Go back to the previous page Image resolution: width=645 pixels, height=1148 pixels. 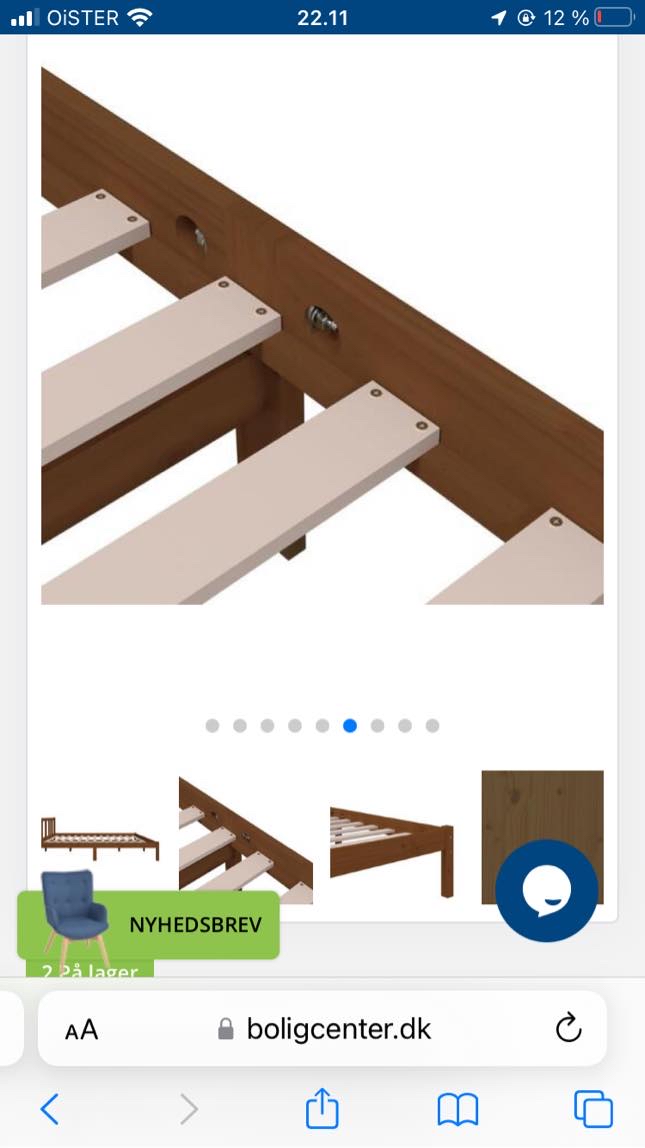click(x=49, y=1108)
